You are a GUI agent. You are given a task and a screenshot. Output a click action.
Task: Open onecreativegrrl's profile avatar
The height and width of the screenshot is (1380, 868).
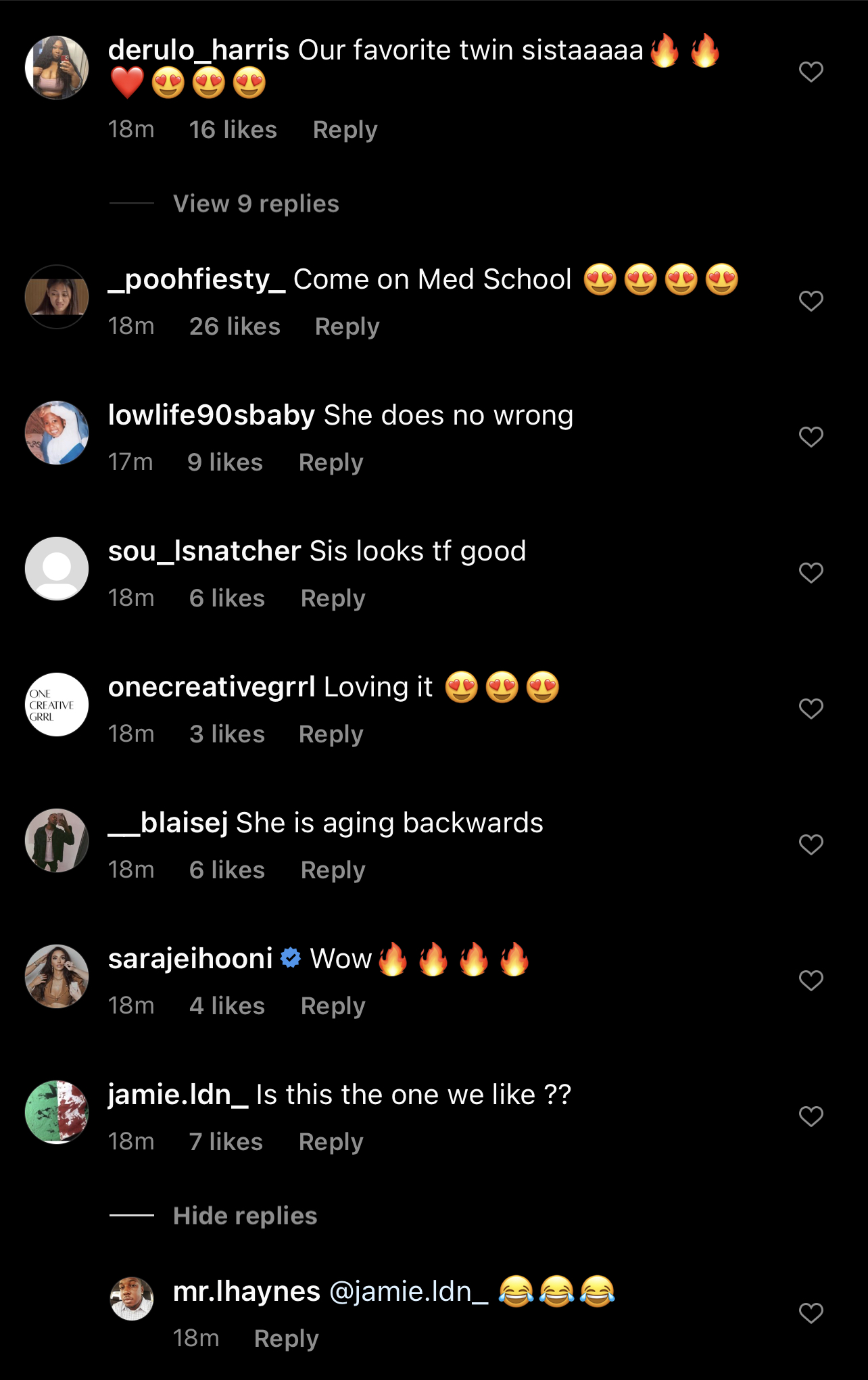[x=57, y=705]
